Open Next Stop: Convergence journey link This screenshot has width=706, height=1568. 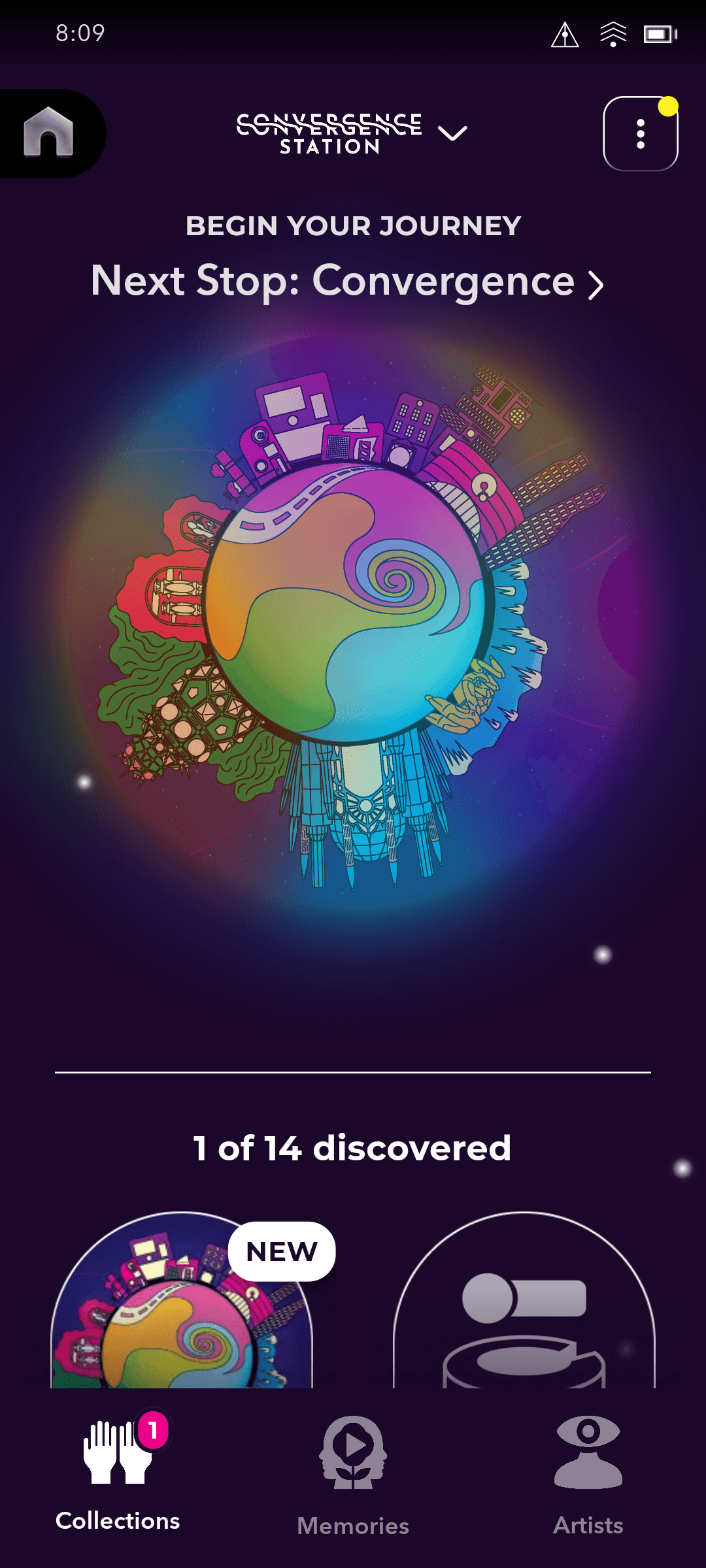[346, 282]
